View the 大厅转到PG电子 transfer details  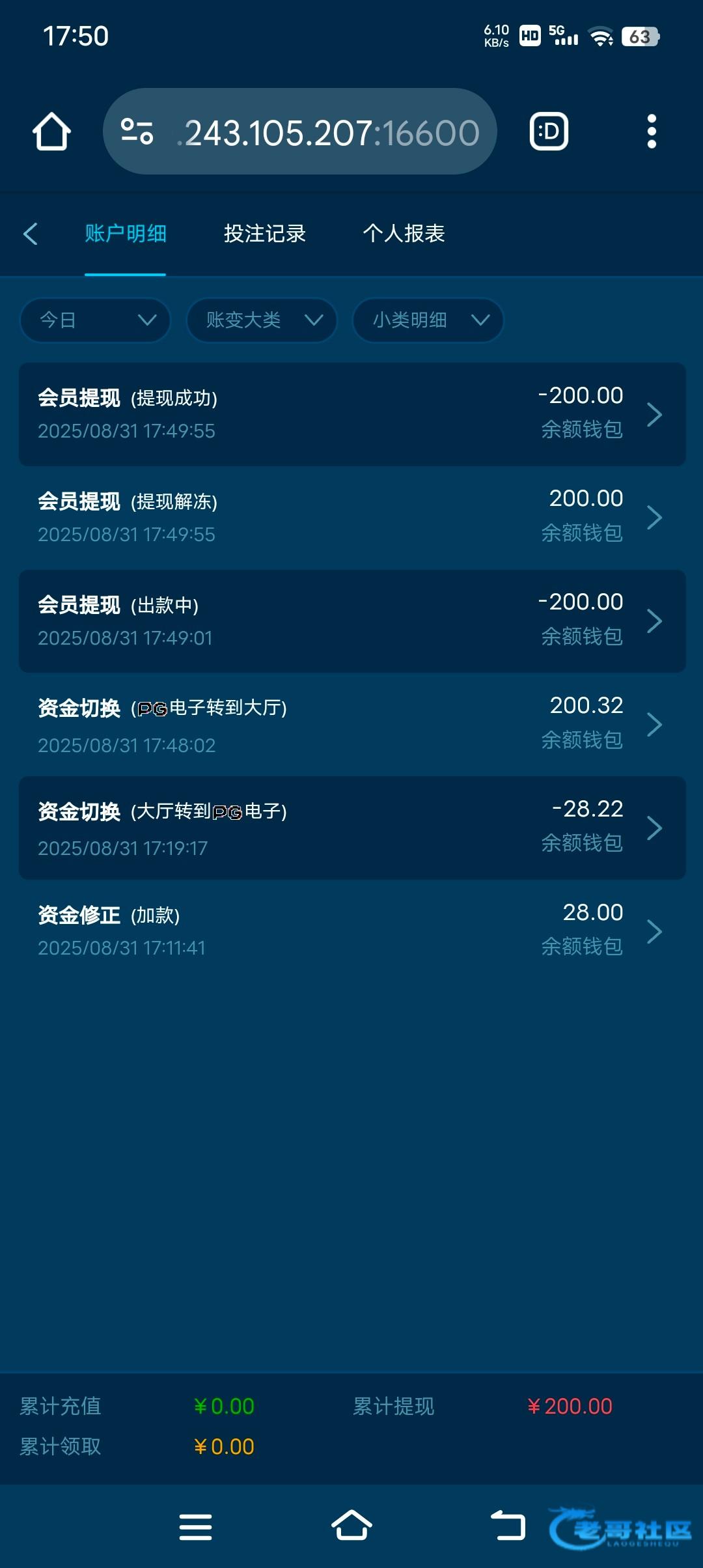(352, 828)
